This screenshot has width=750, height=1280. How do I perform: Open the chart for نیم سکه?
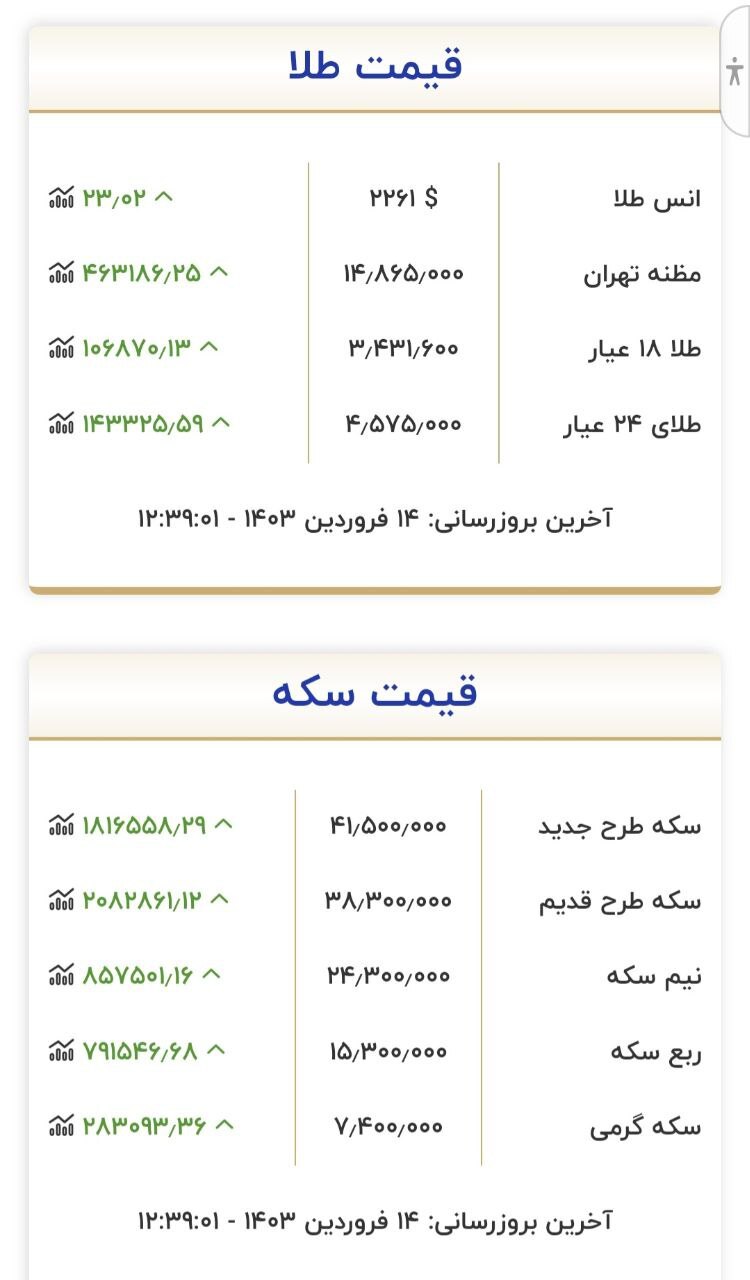(x=61, y=973)
